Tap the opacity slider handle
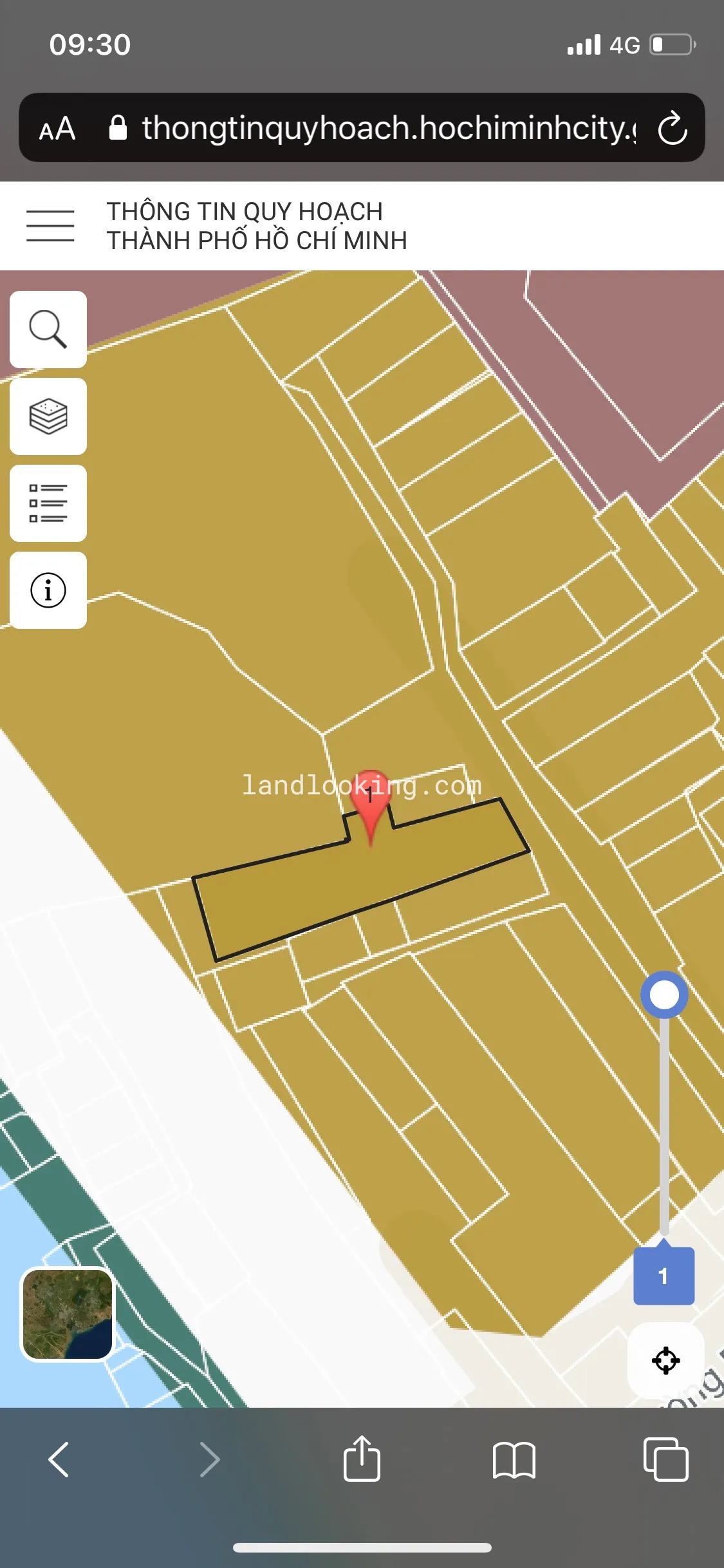 click(664, 995)
